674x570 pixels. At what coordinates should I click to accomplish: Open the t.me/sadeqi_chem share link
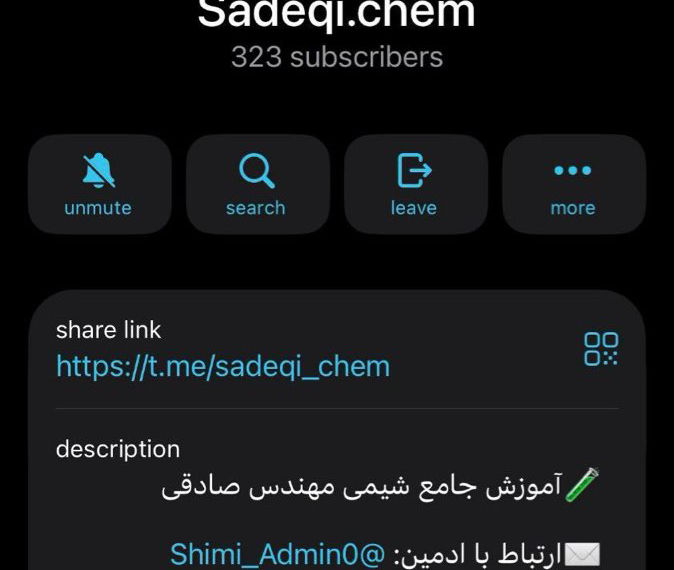coord(223,366)
